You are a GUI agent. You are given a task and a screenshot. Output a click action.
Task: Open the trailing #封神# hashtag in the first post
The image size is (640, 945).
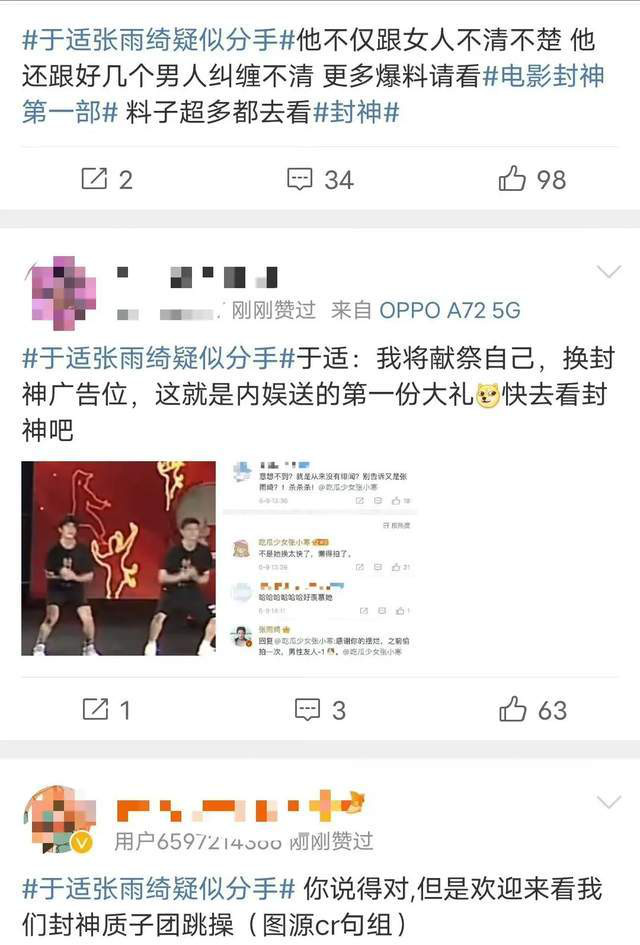pyautogui.click(x=356, y=112)
